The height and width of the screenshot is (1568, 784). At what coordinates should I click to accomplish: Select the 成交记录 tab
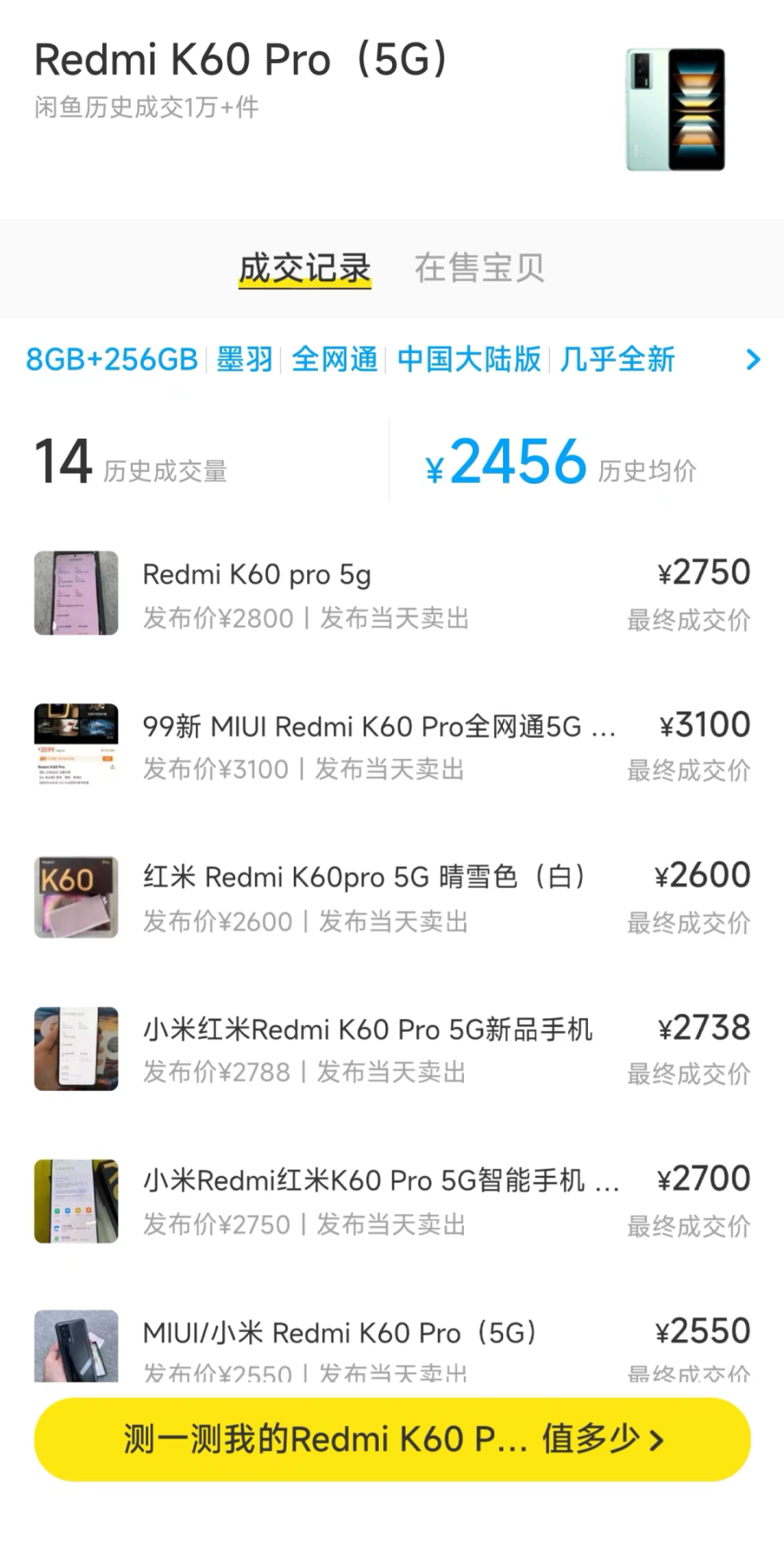coord(304,268)
